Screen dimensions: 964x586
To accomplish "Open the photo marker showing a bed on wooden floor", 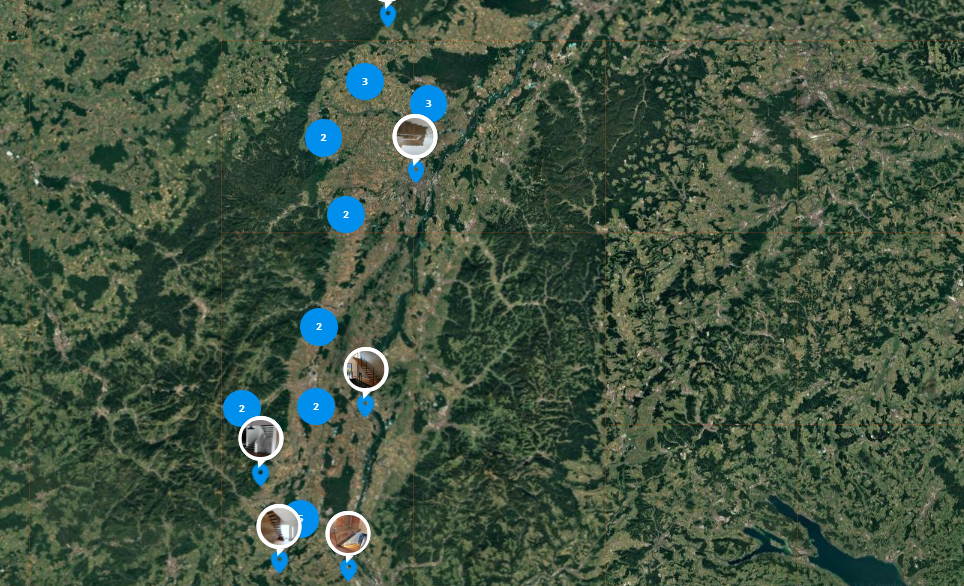I will (x=348, y=533).
